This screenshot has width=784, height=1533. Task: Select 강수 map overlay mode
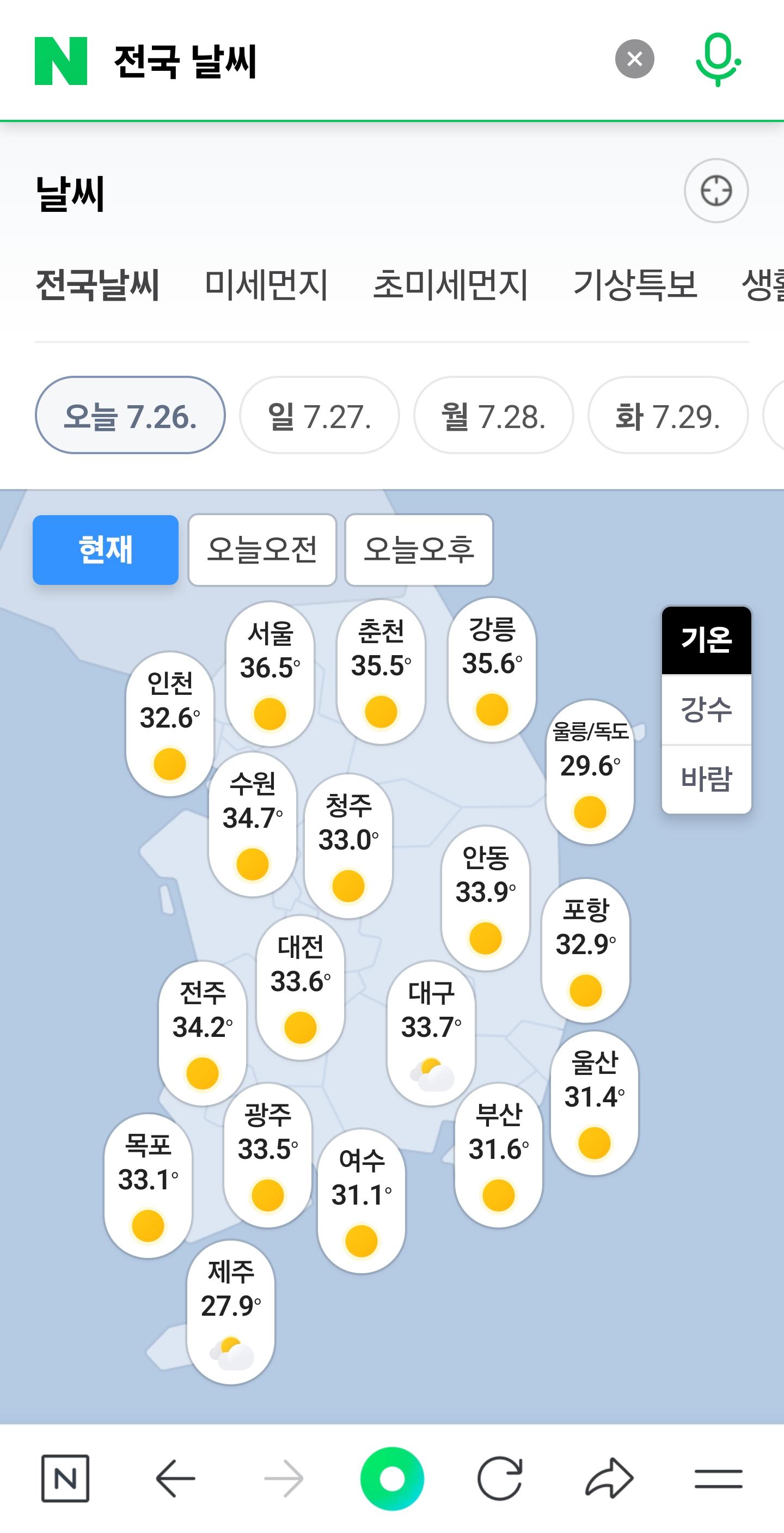tap(706, 711)
